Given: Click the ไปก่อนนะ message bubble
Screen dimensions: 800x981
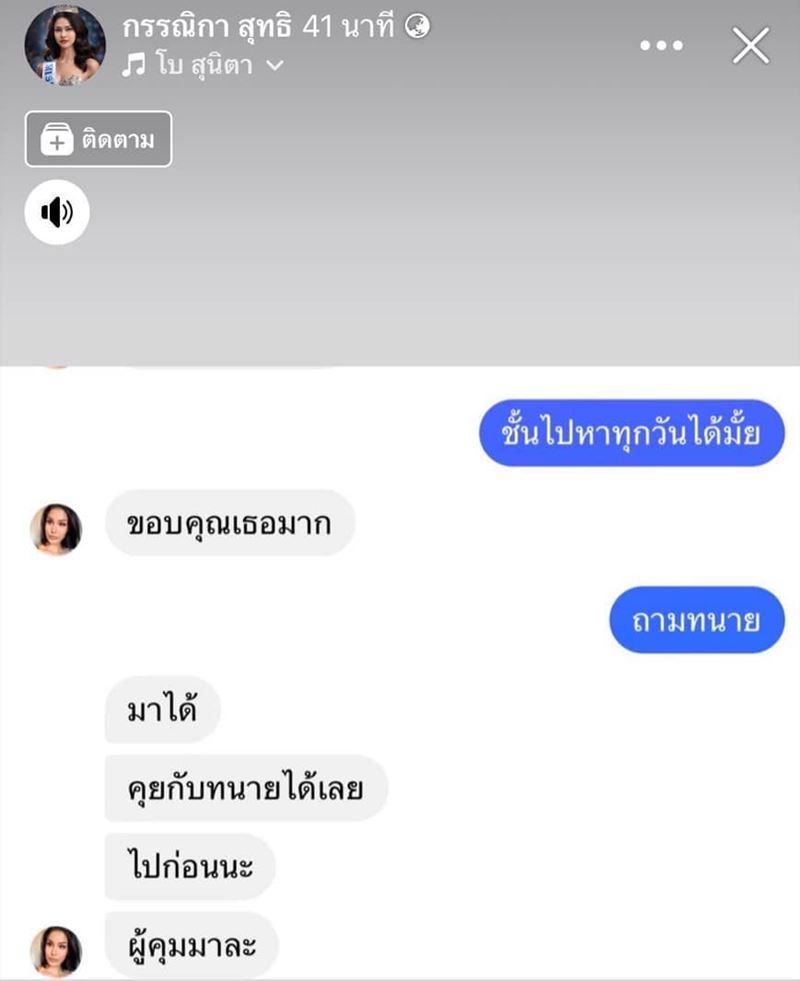Looking at the screenshot, I should pyautogui.click(x=186, y=866).
